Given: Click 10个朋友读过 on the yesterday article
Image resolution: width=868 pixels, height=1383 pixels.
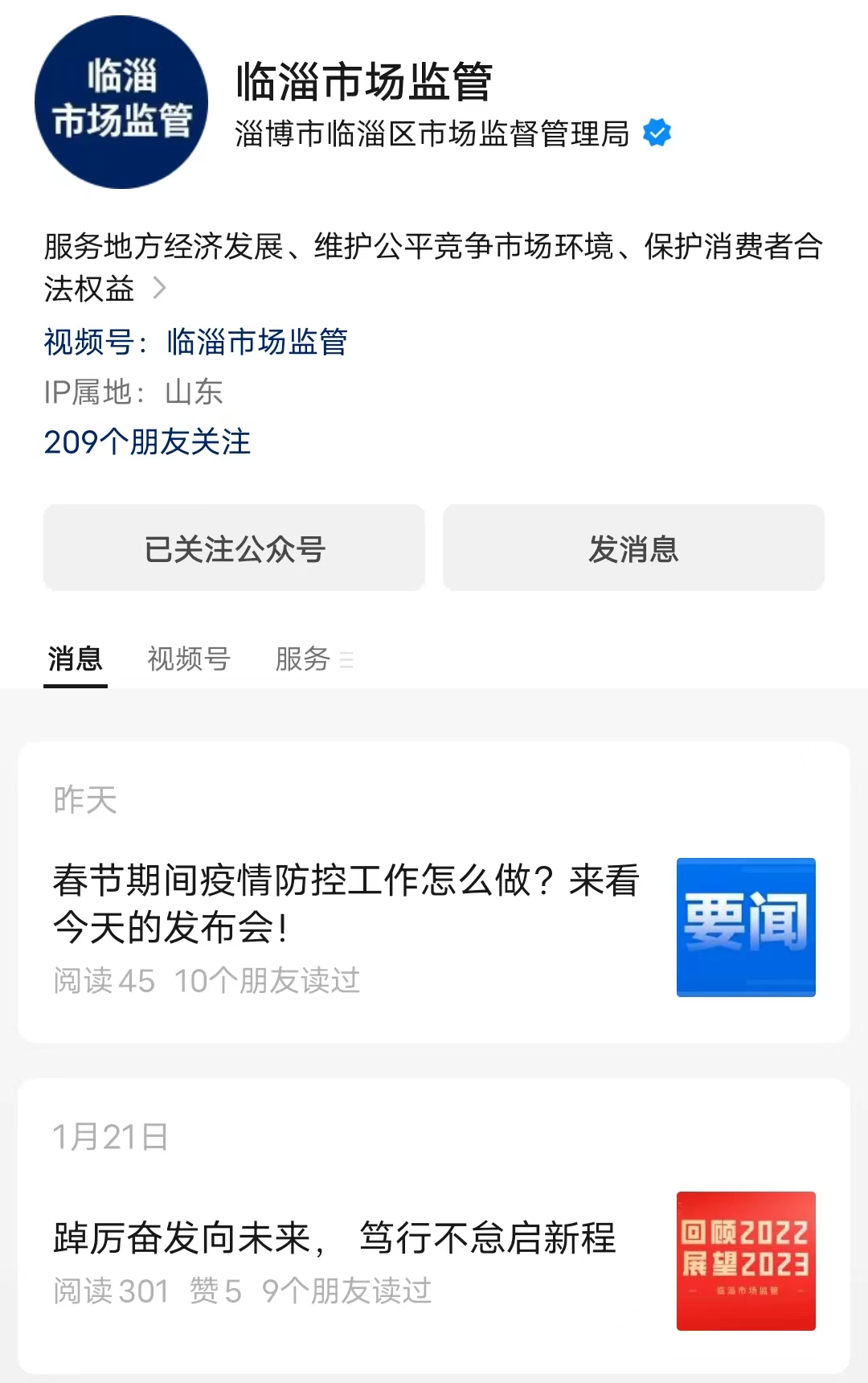Looking at the screenshot, I should pos(268,980).
